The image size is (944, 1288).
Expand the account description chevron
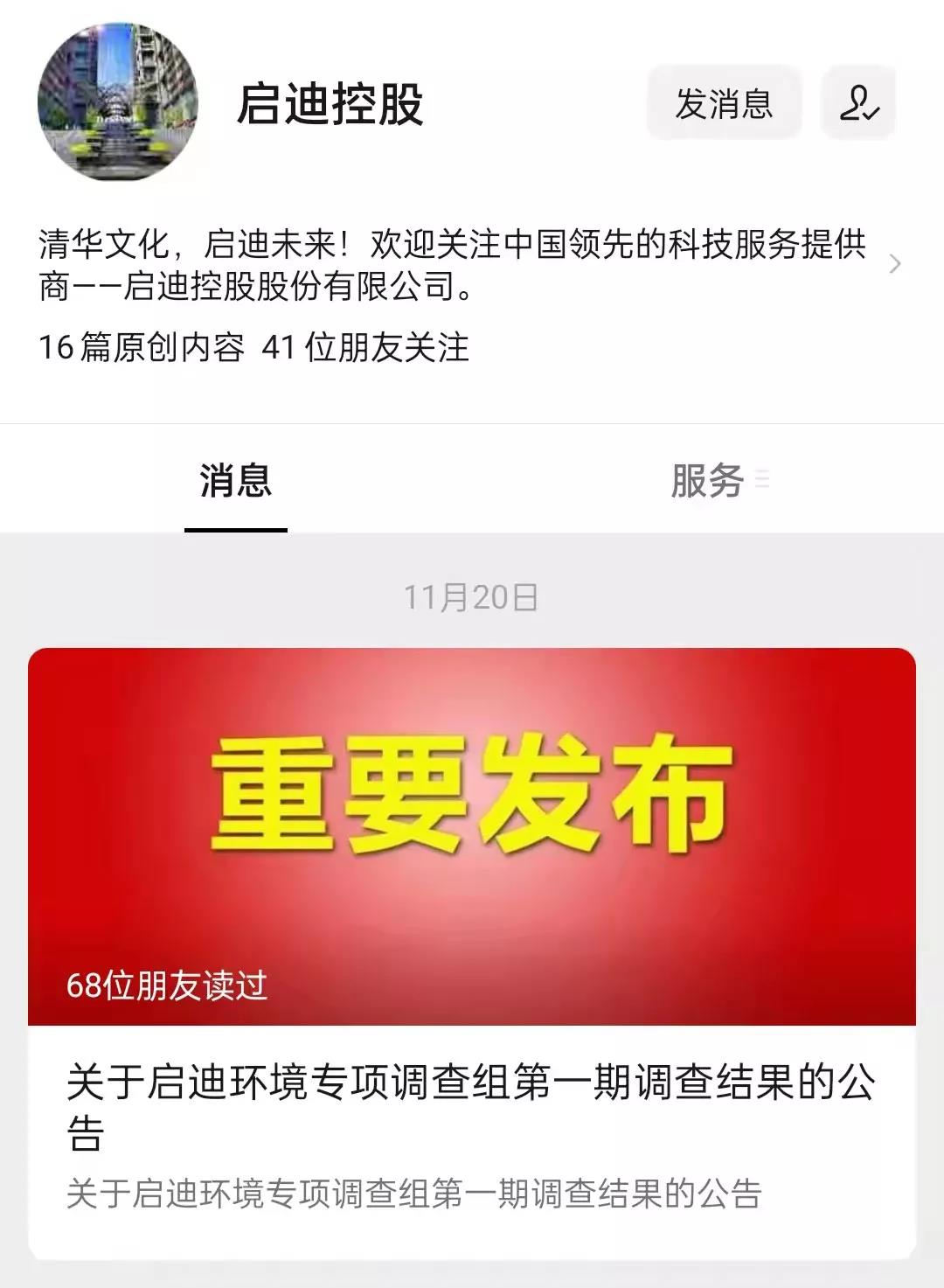tap(894, 264)
